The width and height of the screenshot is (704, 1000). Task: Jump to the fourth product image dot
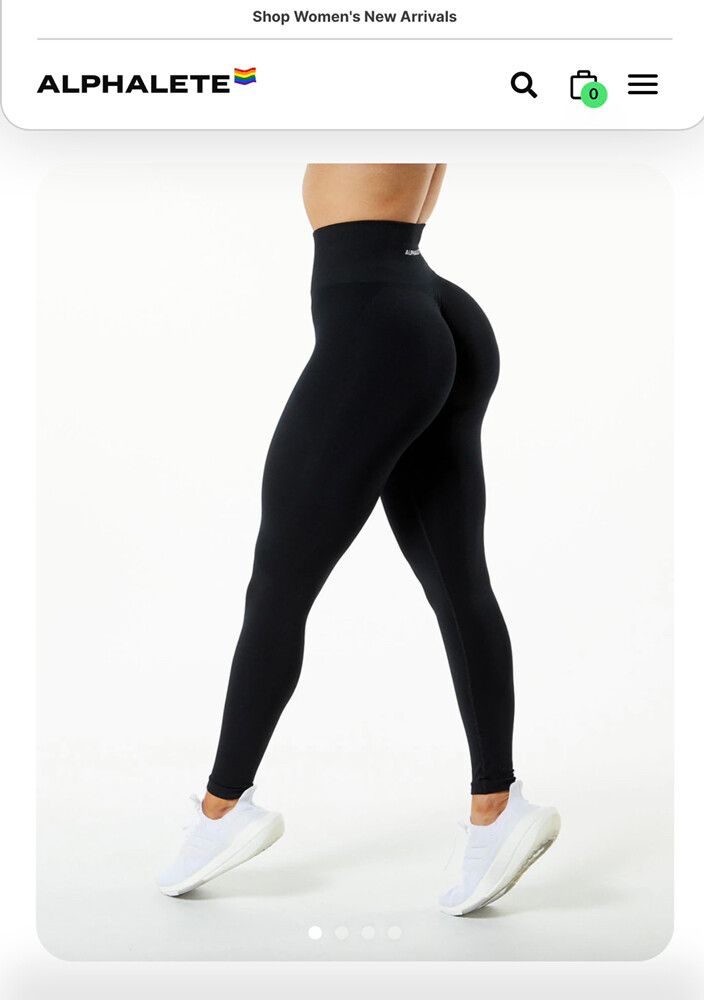[x=395, y=932]
